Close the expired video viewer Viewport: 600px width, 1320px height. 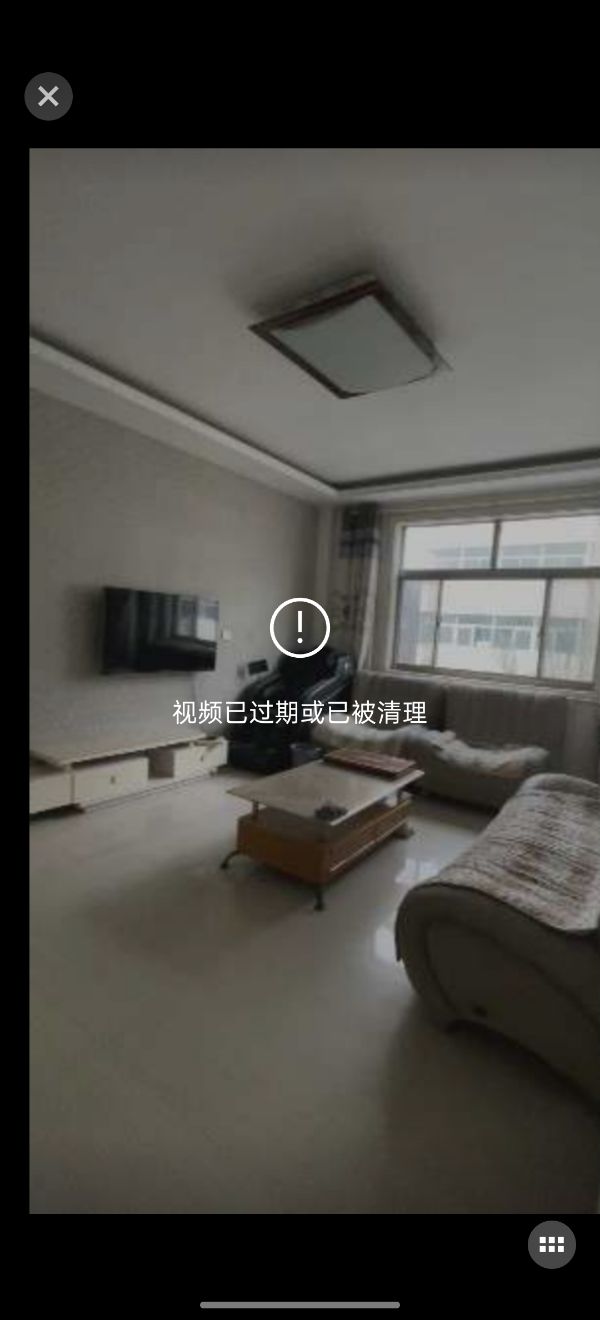48,97
